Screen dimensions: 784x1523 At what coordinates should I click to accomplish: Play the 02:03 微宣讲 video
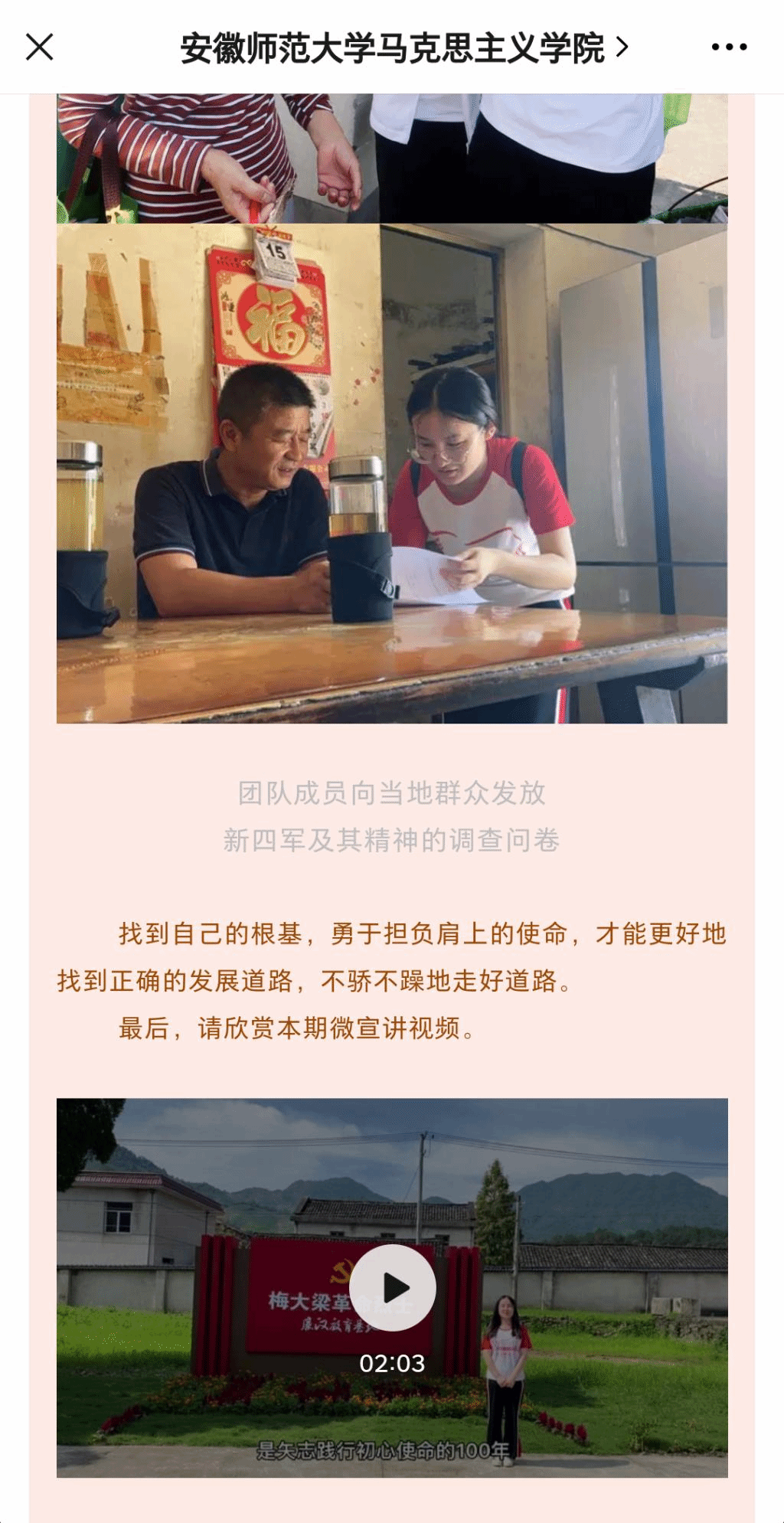click(393, 1287)
